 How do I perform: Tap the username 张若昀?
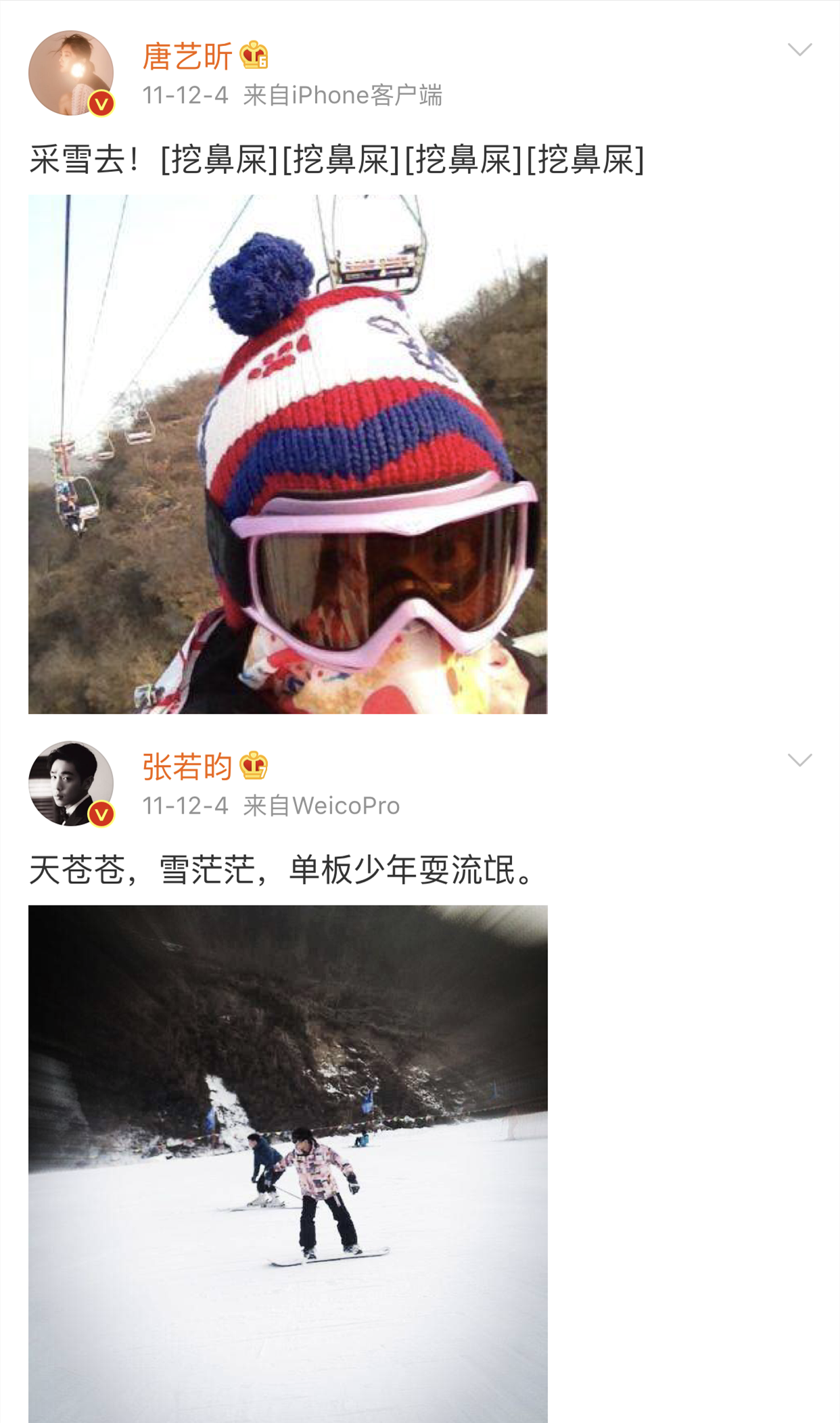[187, 767]
